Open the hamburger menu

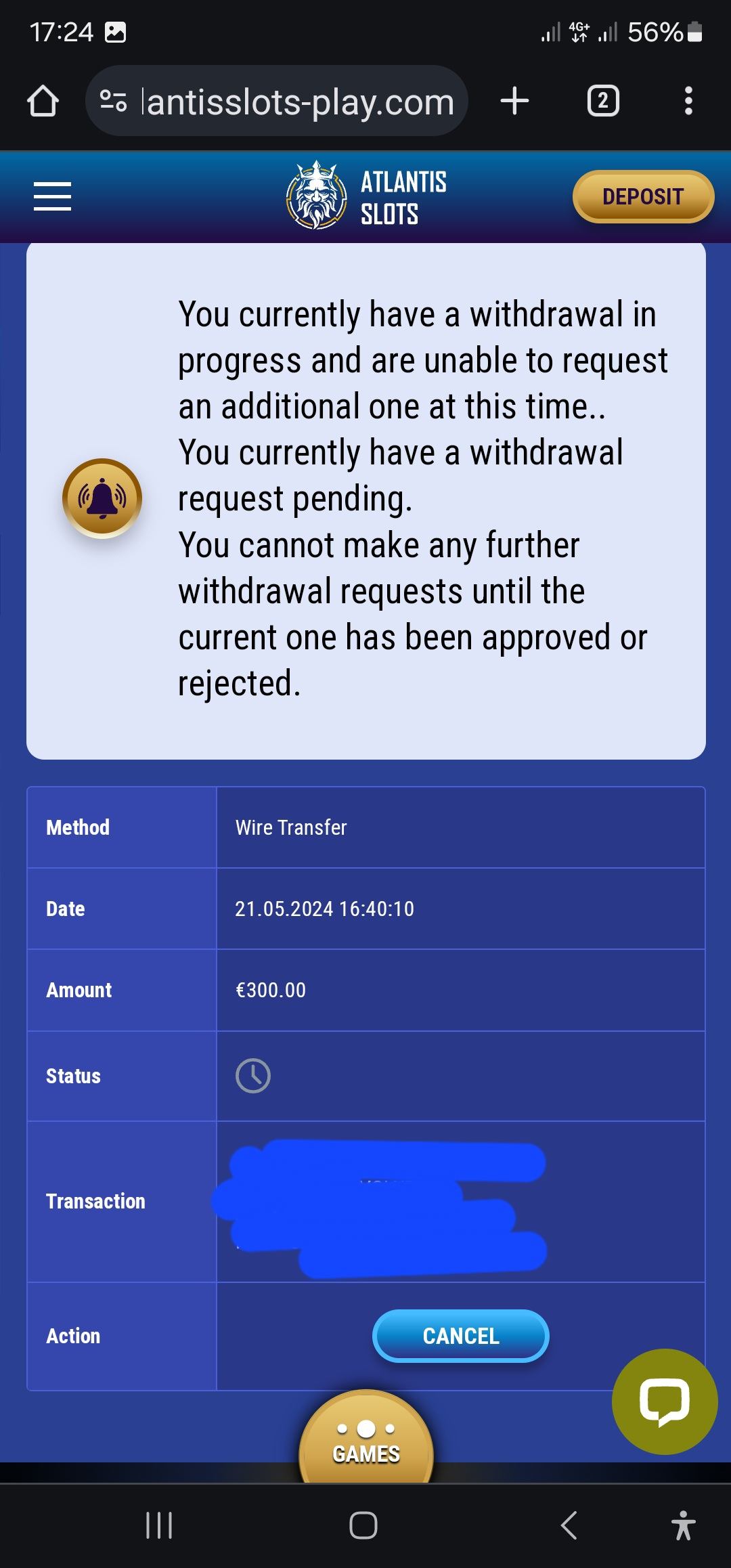click(x=52, y=196)
